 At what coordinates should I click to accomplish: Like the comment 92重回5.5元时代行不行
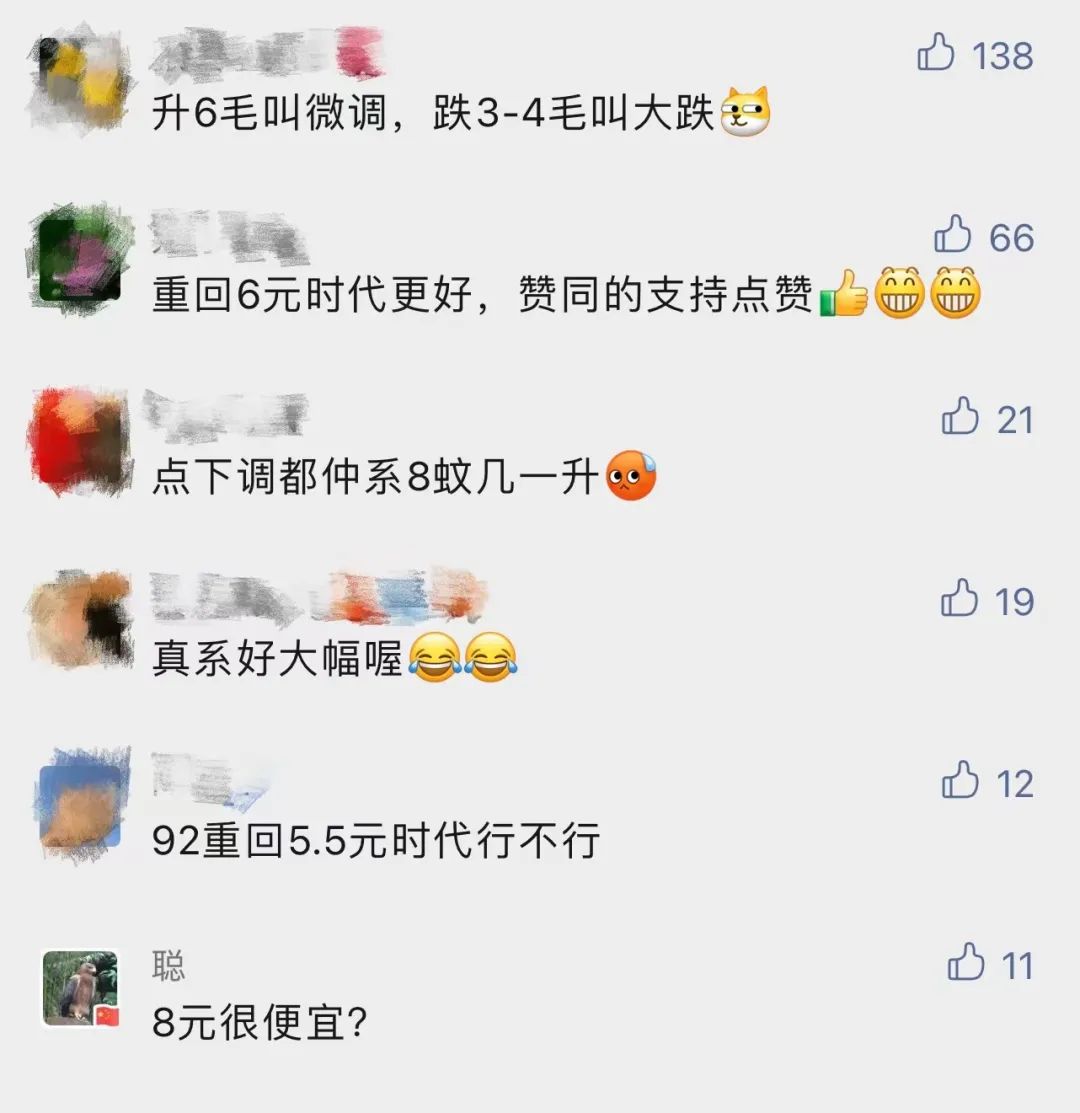point(960,781)
